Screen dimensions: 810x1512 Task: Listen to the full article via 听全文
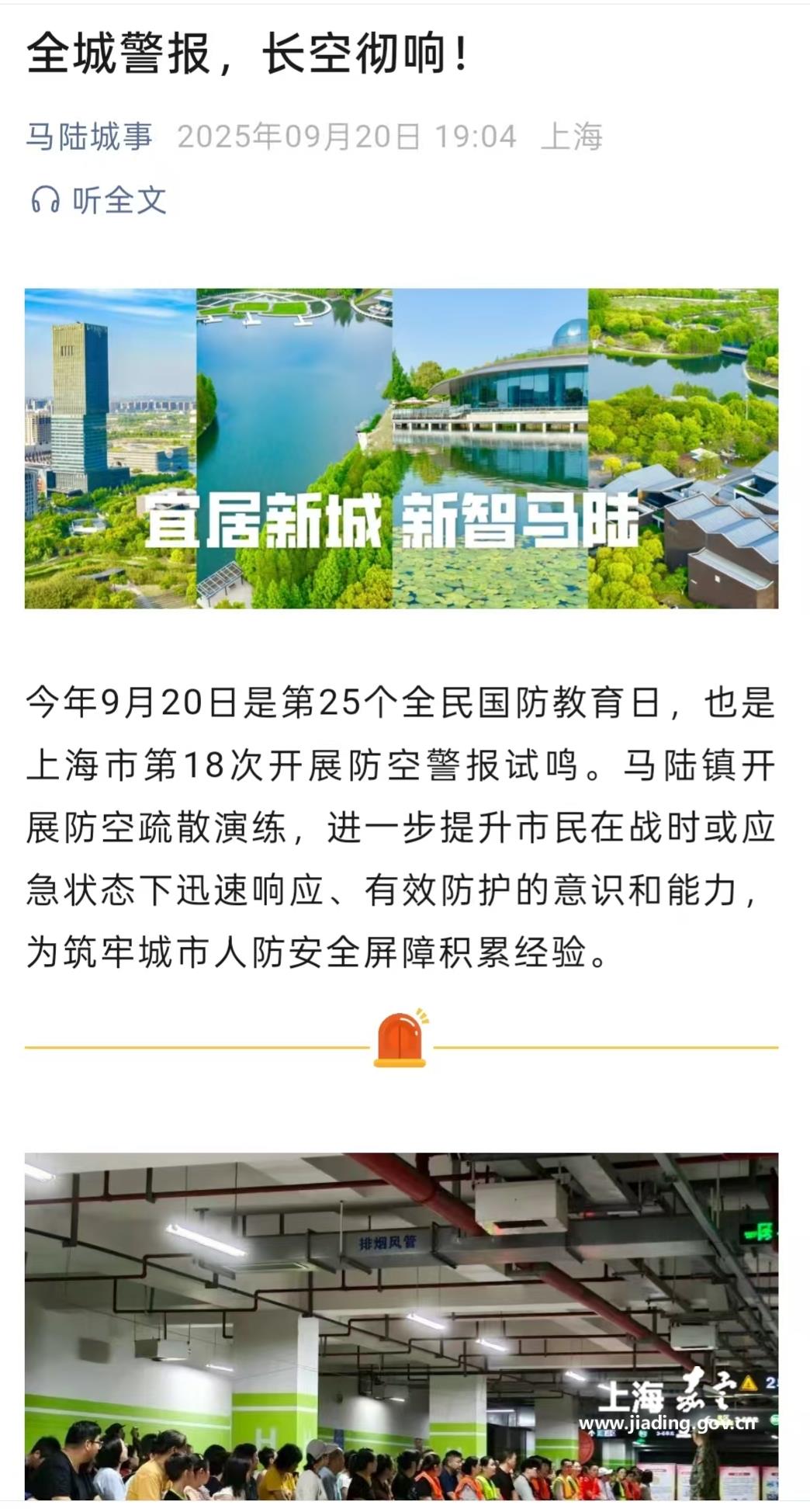coord(99,200)
